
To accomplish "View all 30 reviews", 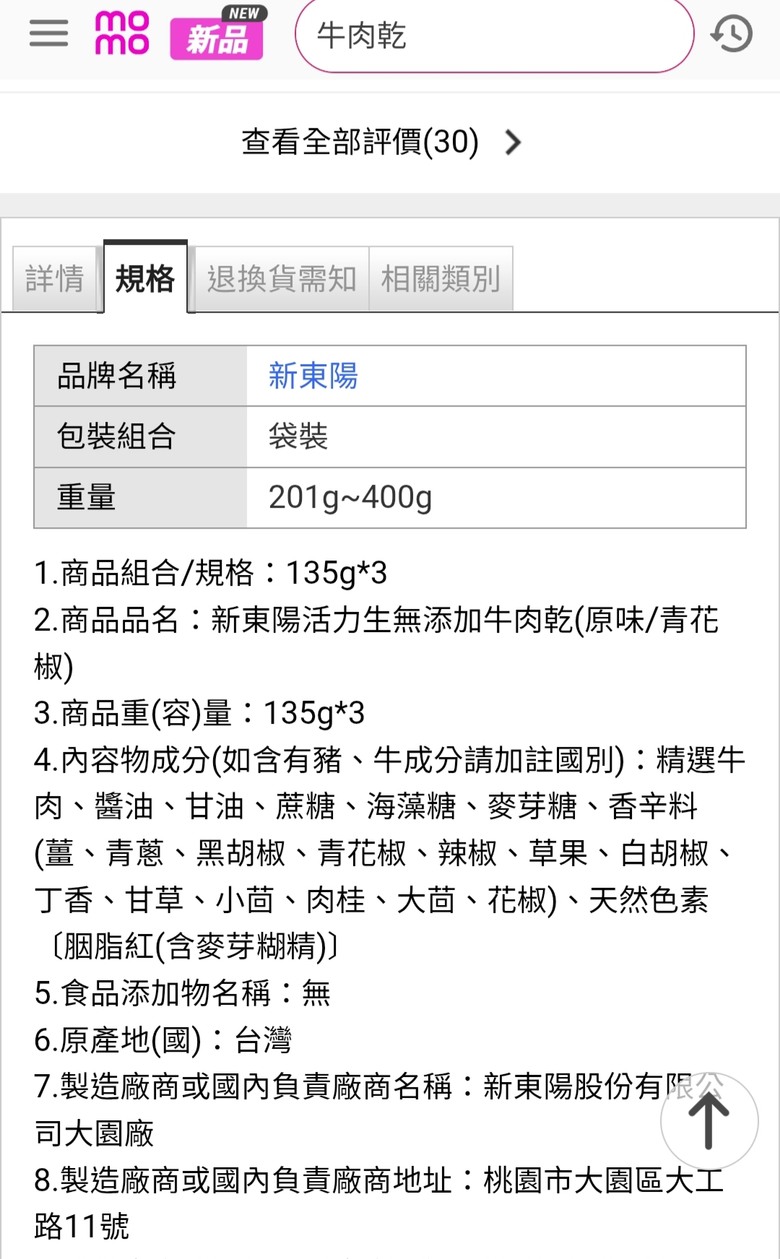I will [x=382, y=143].
